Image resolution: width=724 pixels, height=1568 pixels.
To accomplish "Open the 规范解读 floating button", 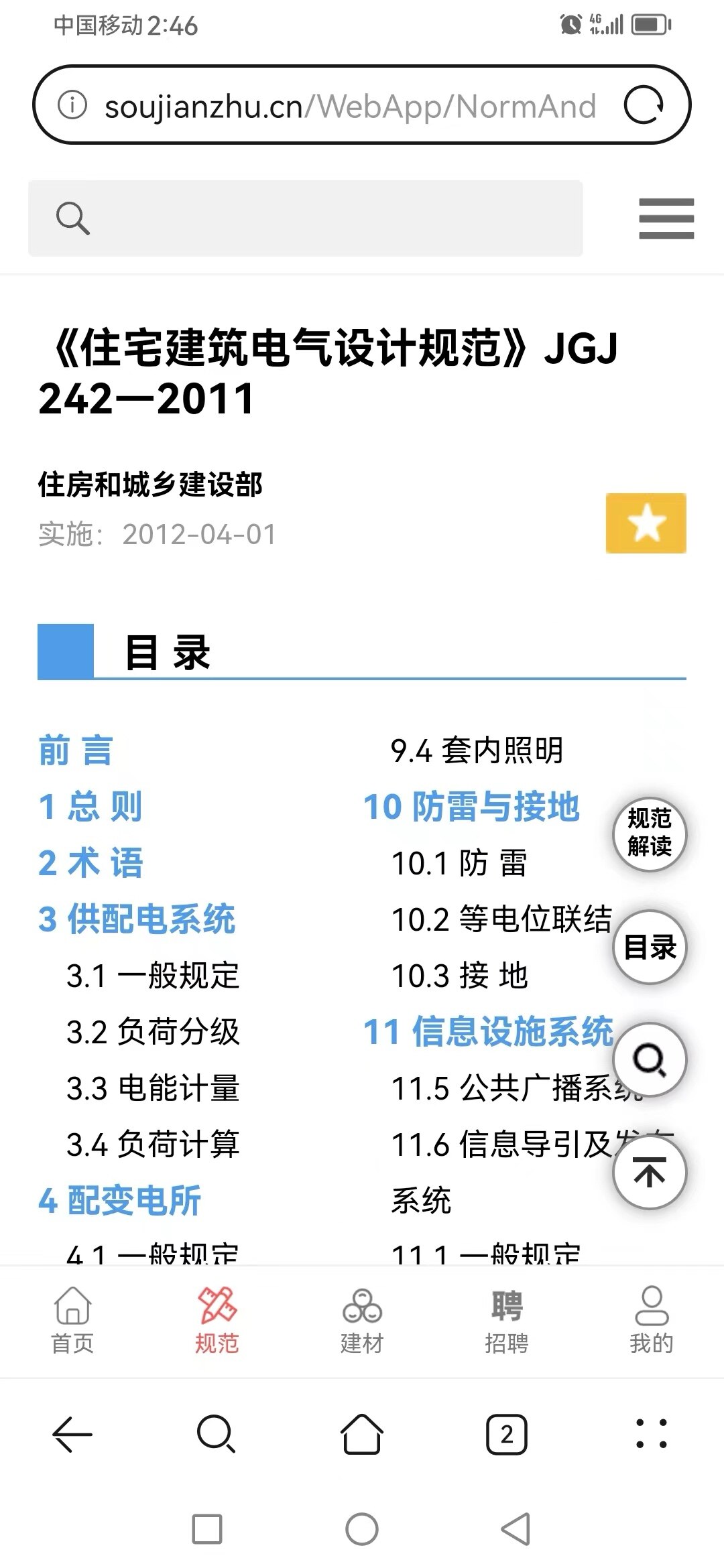I will pyautogui.click(x=650, y=833).
